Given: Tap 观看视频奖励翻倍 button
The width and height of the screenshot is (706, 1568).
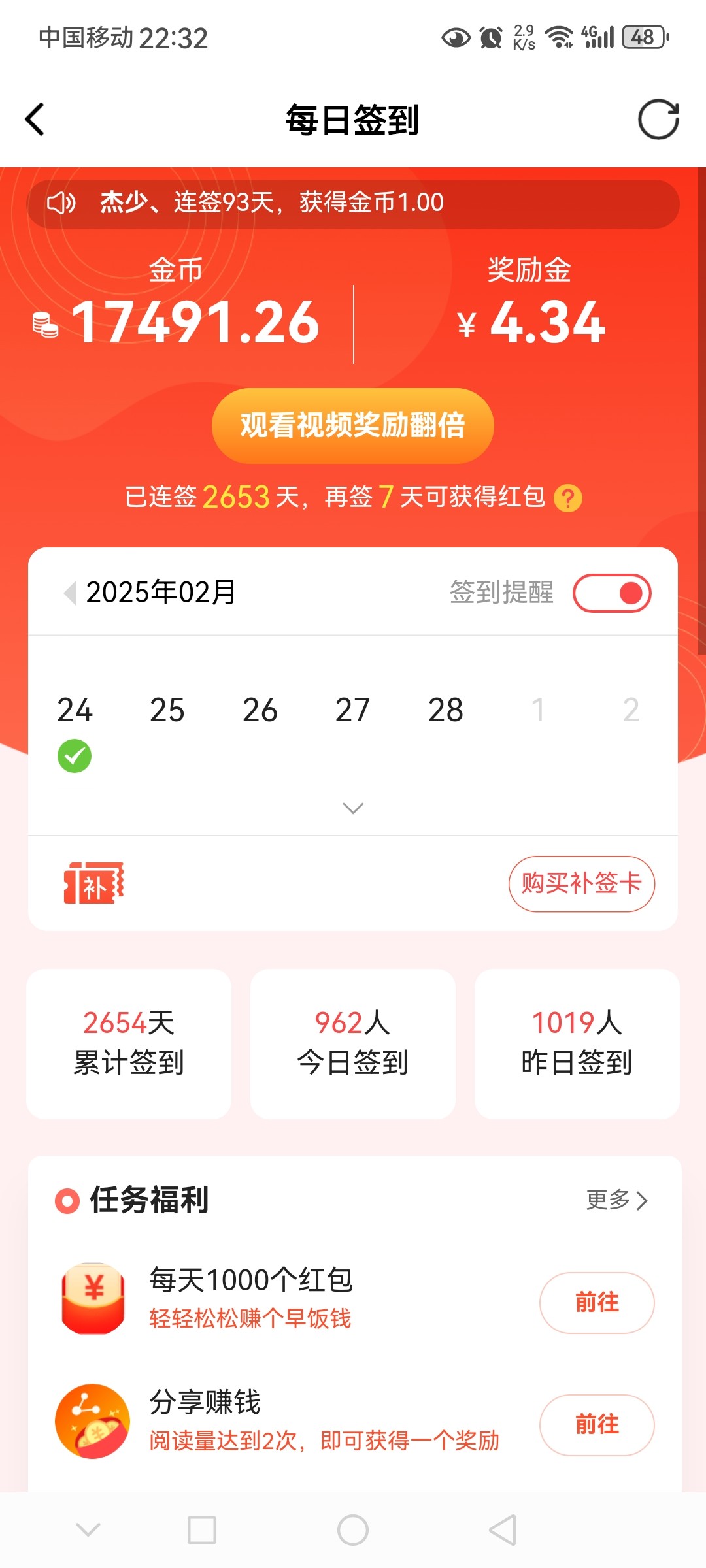Looking at the screenshot, I should coord(353,426).
